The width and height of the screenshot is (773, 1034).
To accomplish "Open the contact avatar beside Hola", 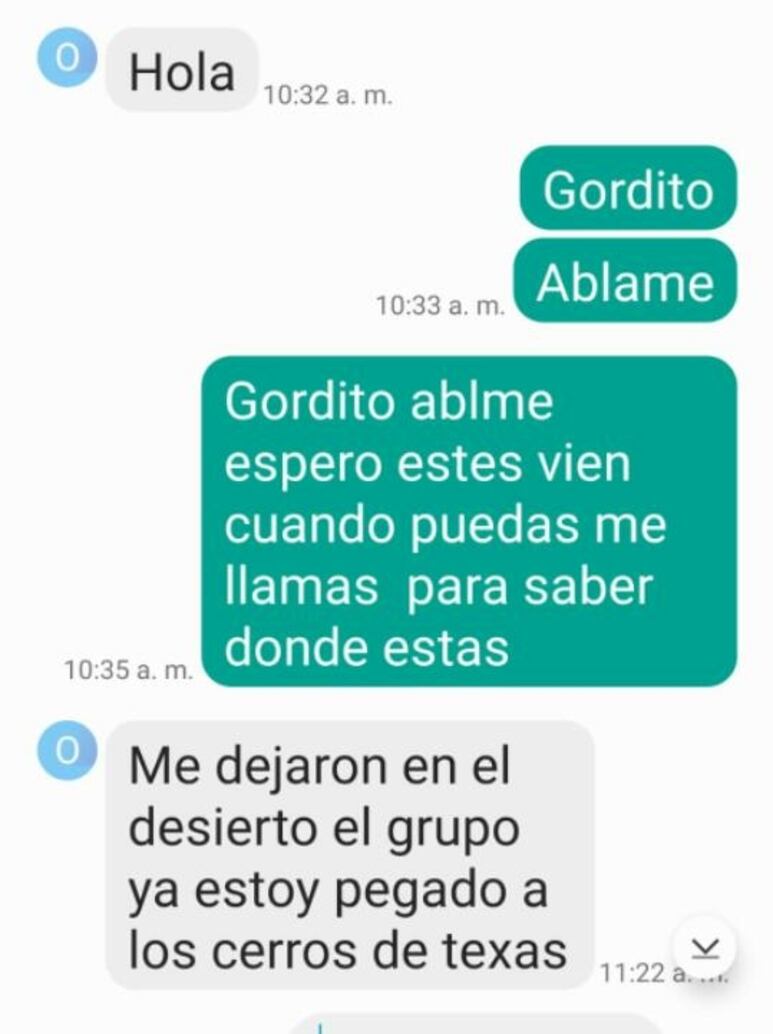I will (x=67, y=57).
